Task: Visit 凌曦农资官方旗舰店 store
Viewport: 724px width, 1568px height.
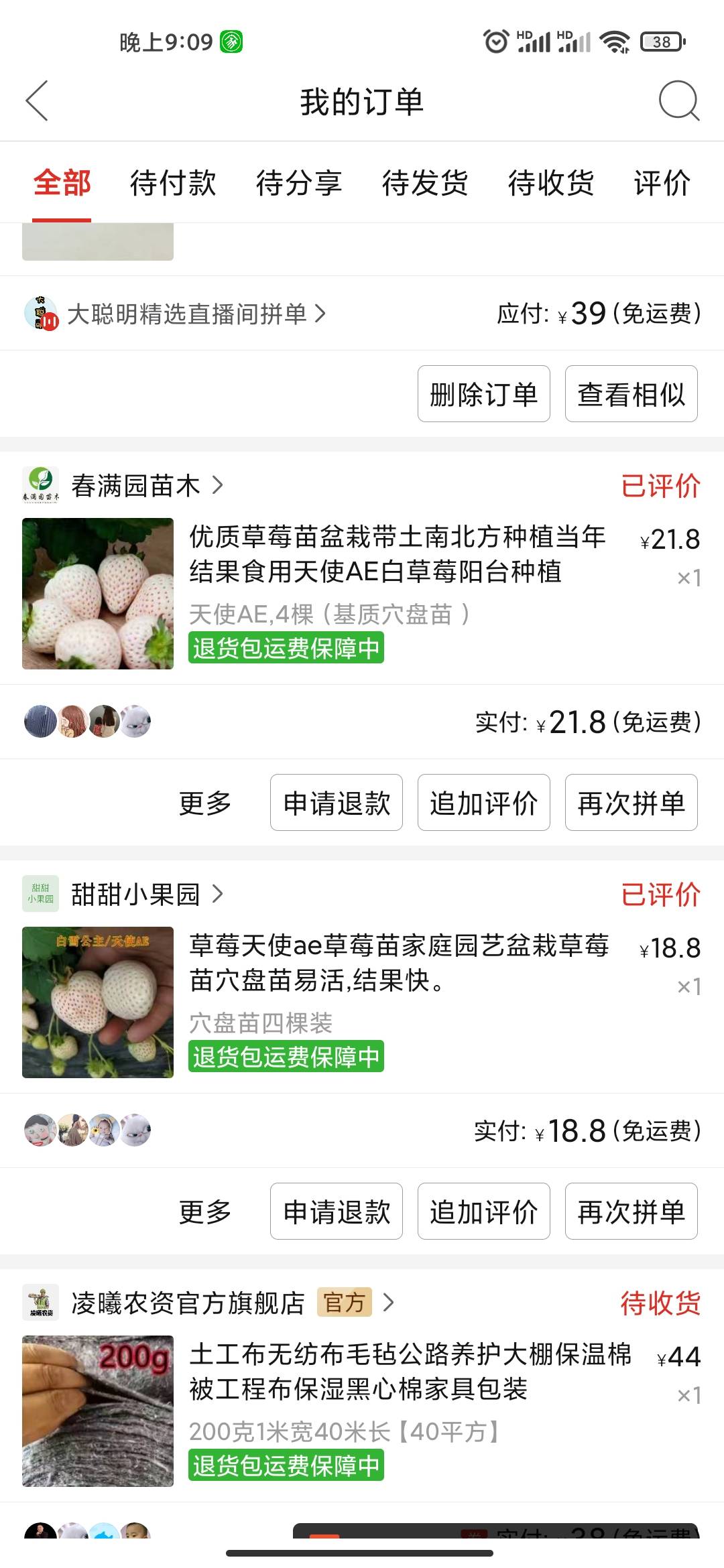Action: (x=188, y=1303)
